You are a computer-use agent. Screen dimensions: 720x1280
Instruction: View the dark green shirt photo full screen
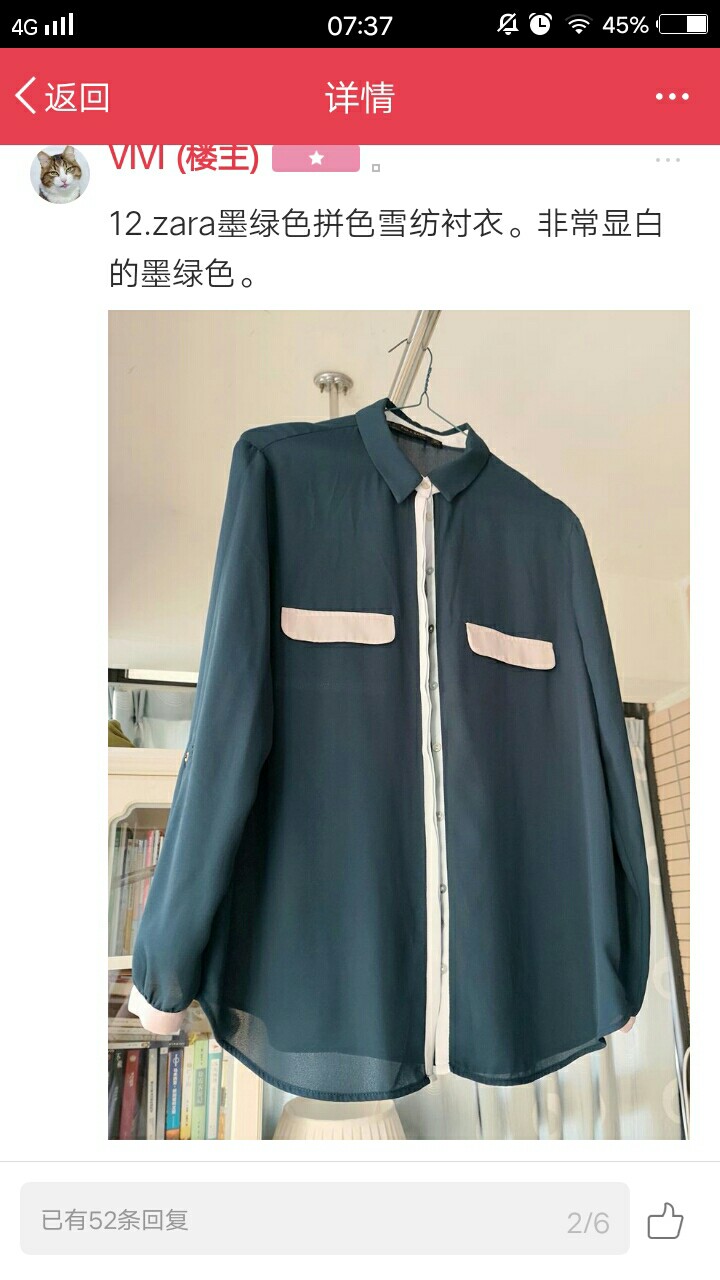point(399,725)
